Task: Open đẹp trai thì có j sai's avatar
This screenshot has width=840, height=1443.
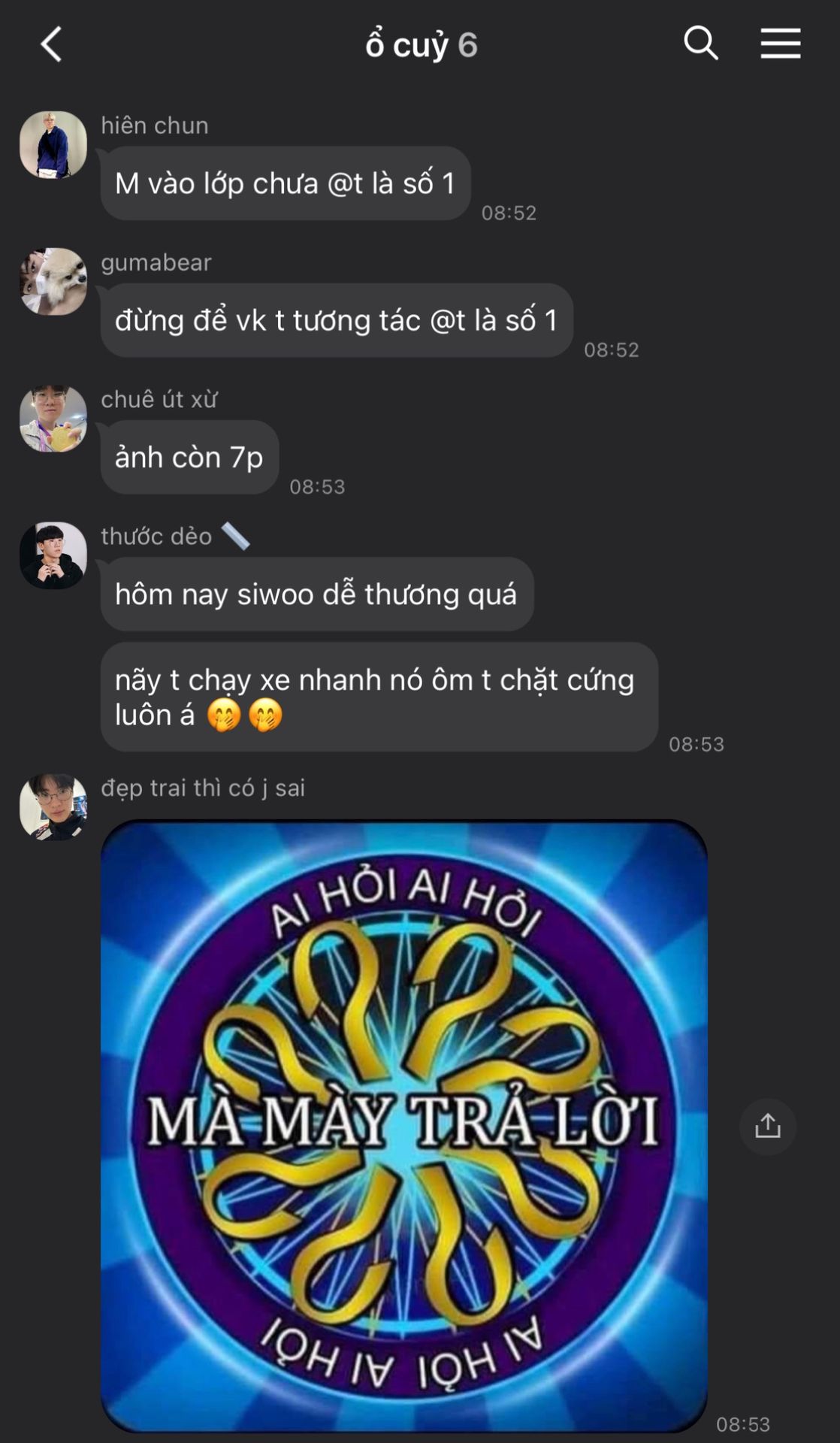Action: point(53,807)
